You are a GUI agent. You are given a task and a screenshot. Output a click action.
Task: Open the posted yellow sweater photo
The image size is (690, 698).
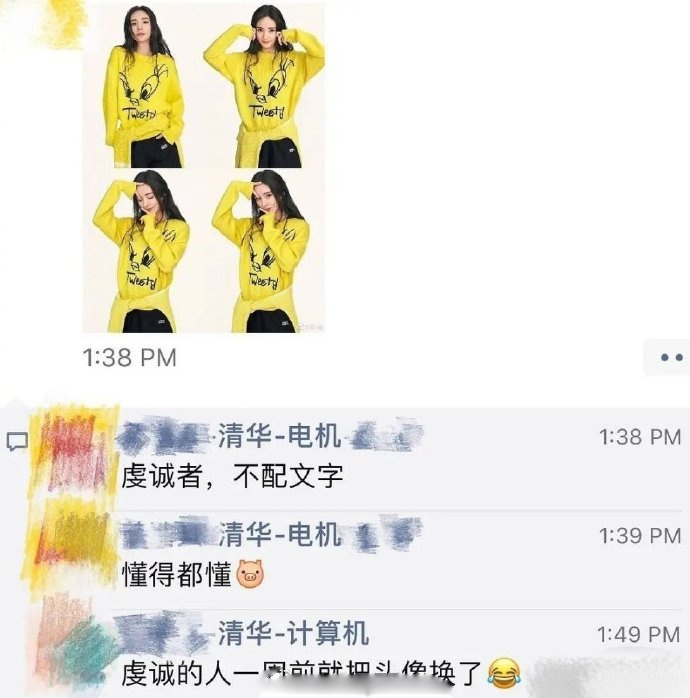203,167
